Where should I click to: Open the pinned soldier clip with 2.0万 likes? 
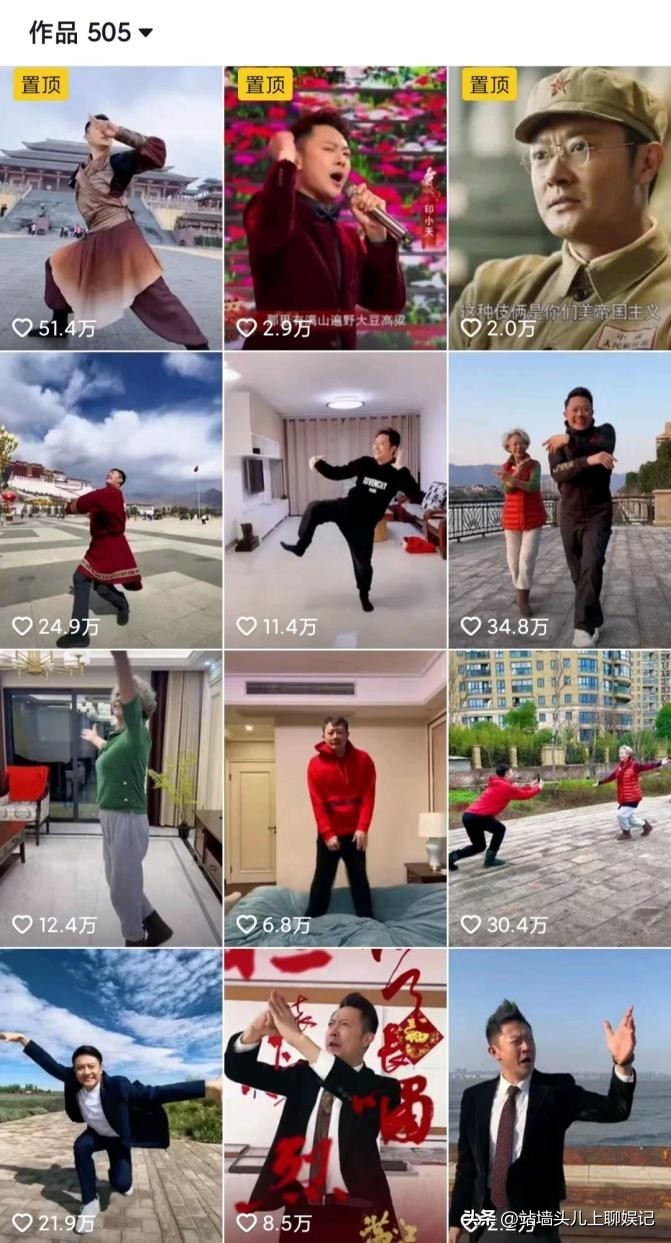click(559, 208)
